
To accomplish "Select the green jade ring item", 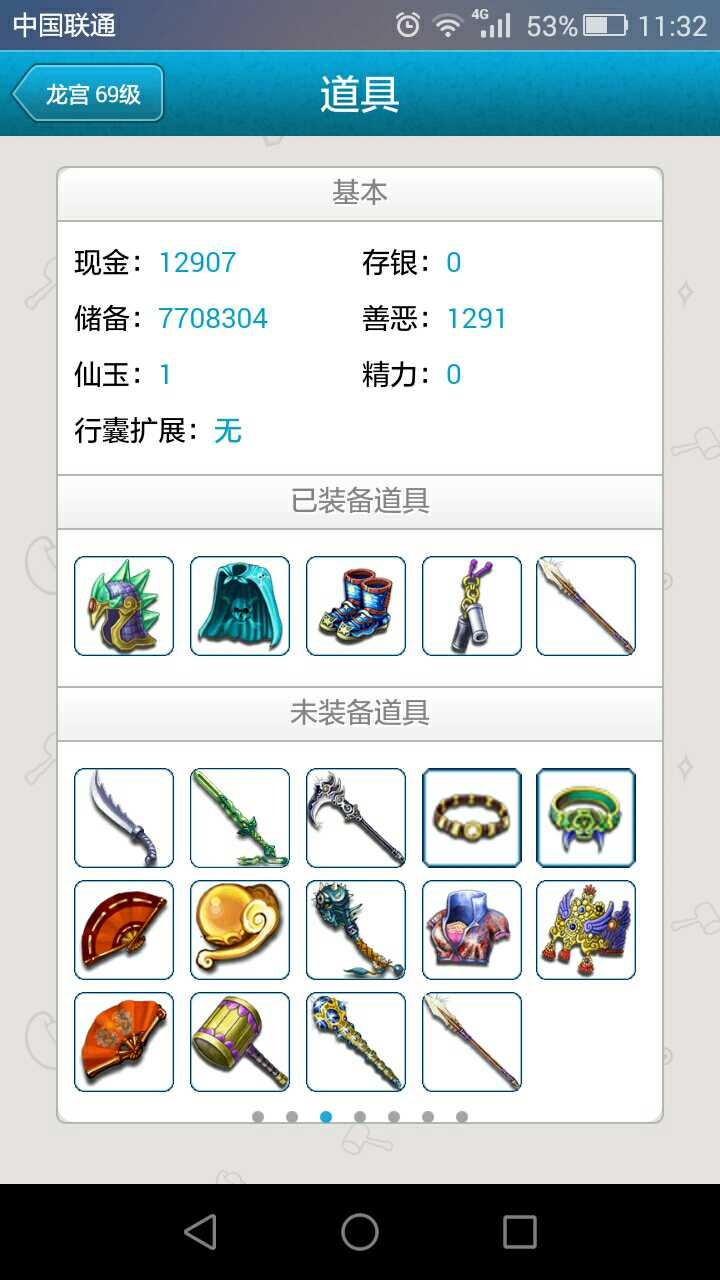I will click(x=586, y=818).
